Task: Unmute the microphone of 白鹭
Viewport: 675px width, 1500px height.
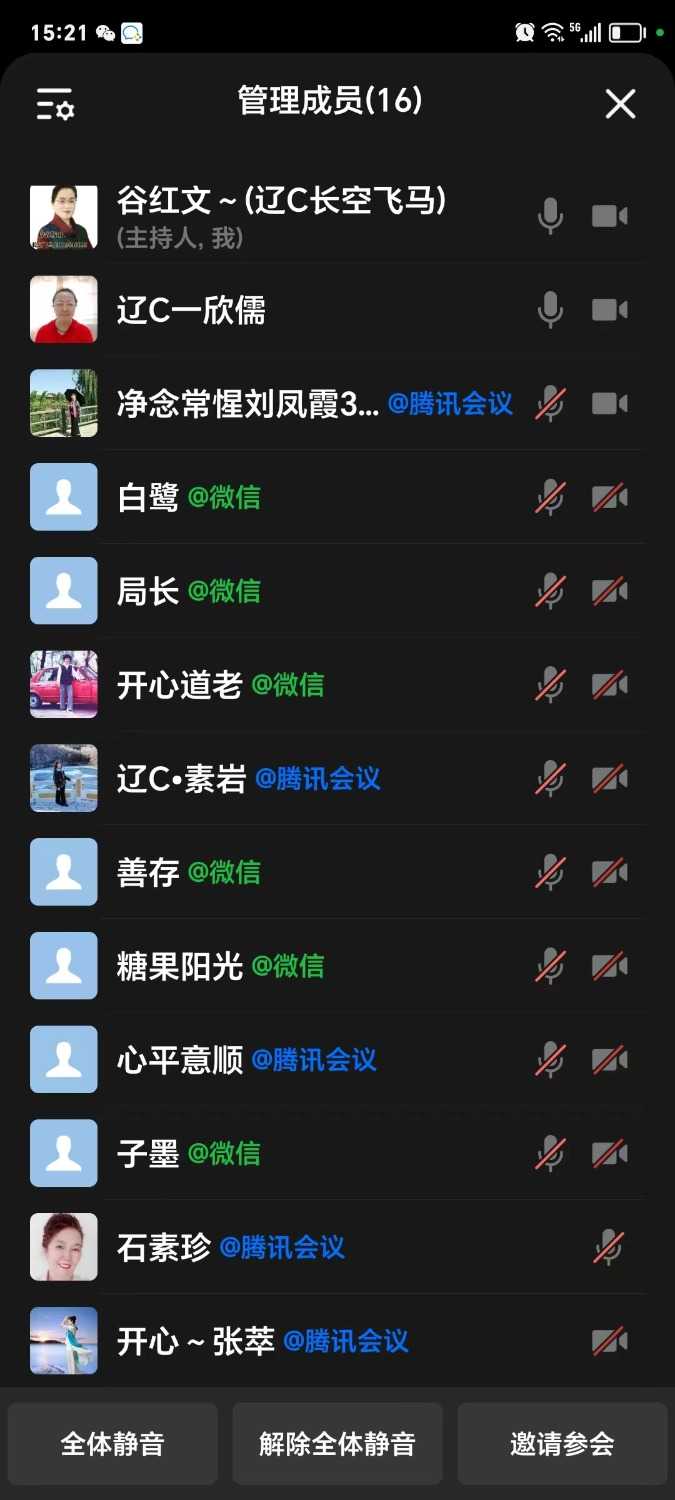Action: coord(550,497)
